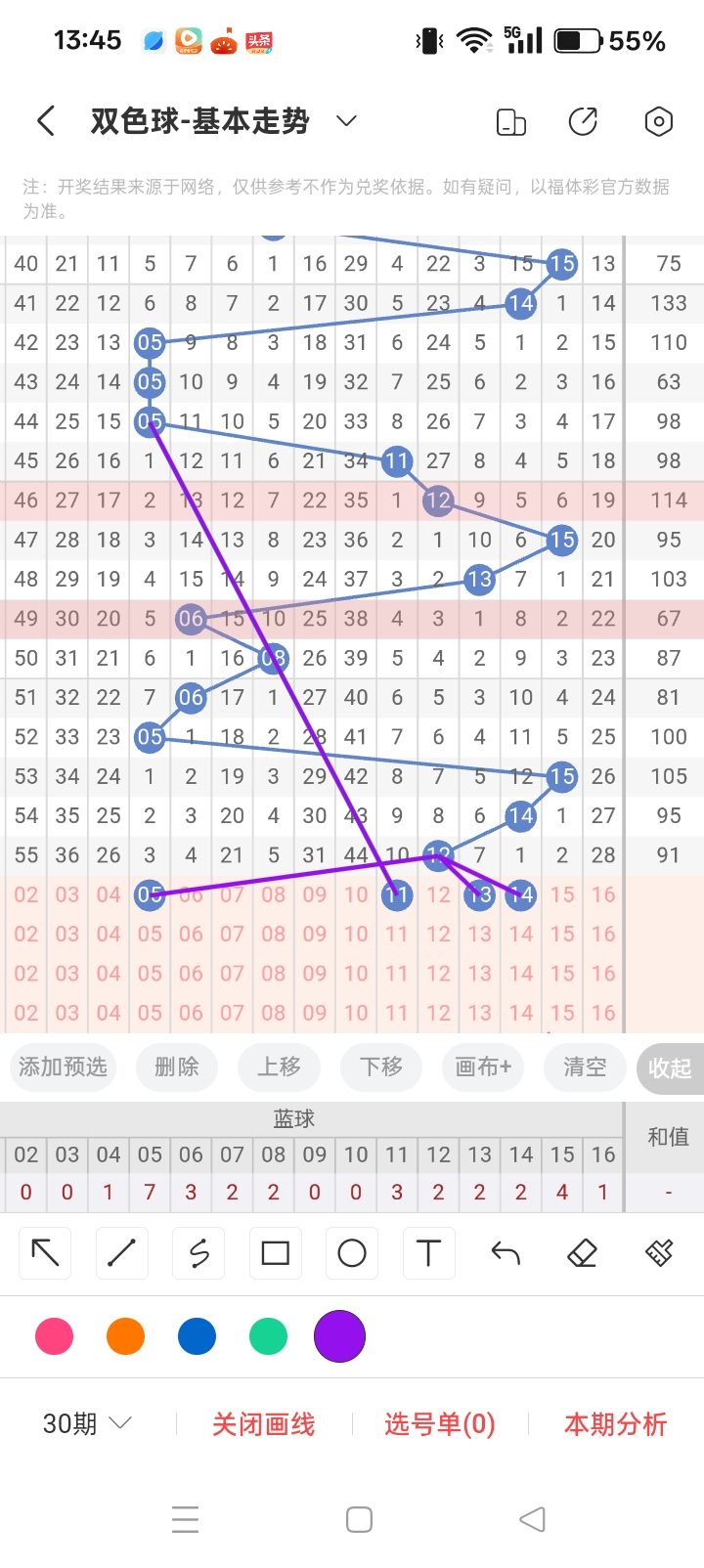Select the purple color swatch
This screenshot has height=1568, width=704.
point(339,1335)
